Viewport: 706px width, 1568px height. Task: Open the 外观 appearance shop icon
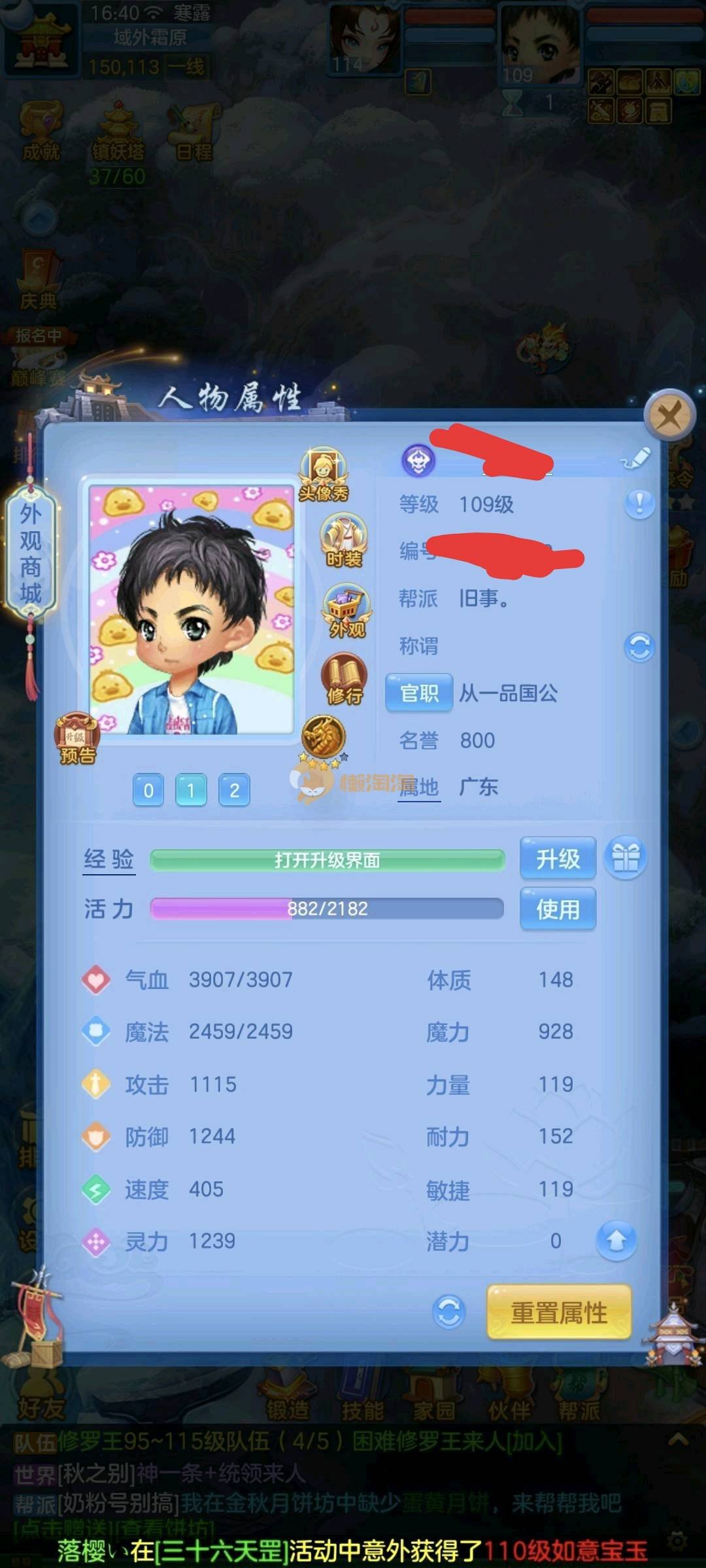(x=346, y=611)
